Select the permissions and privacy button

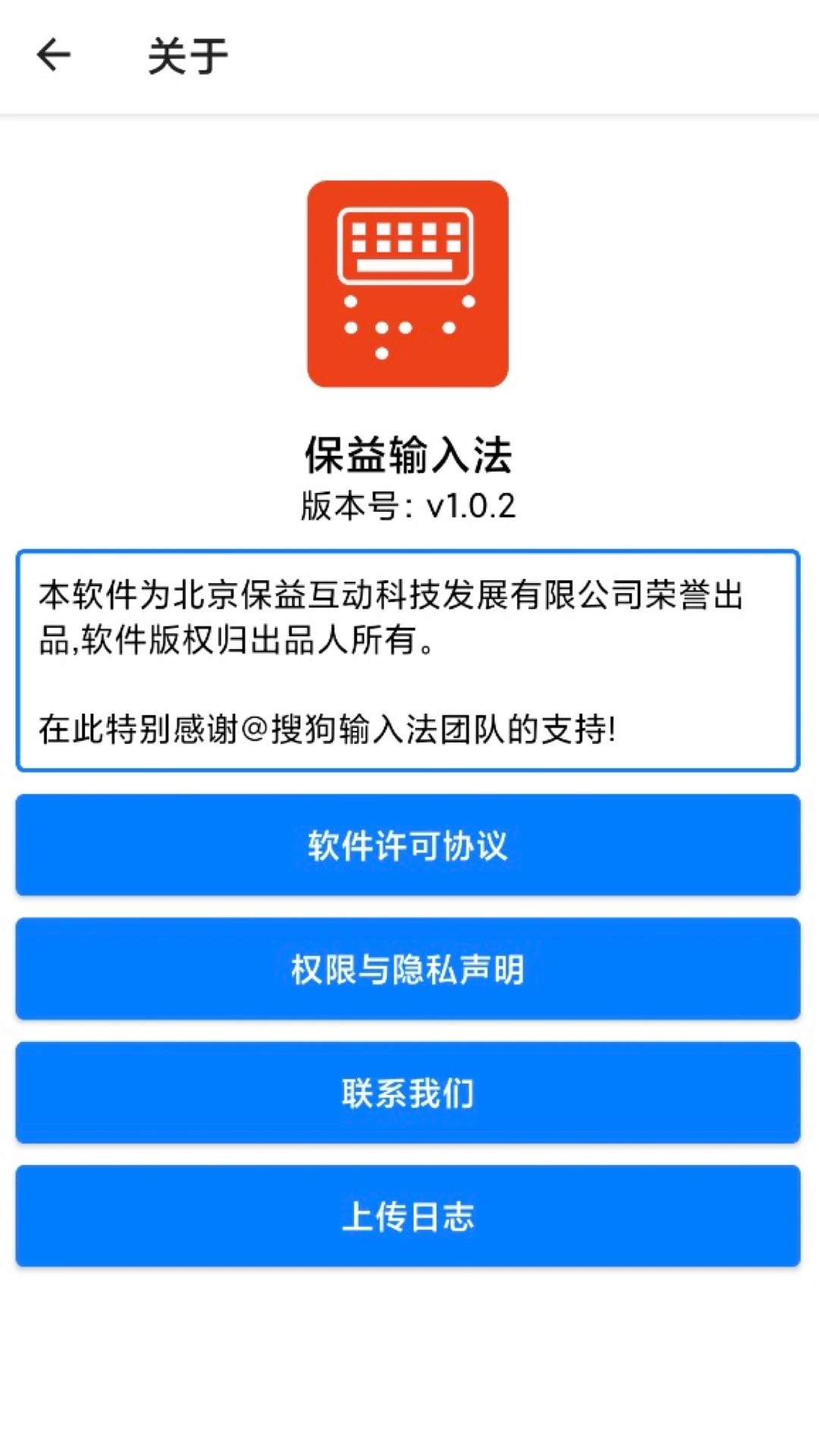409,969
